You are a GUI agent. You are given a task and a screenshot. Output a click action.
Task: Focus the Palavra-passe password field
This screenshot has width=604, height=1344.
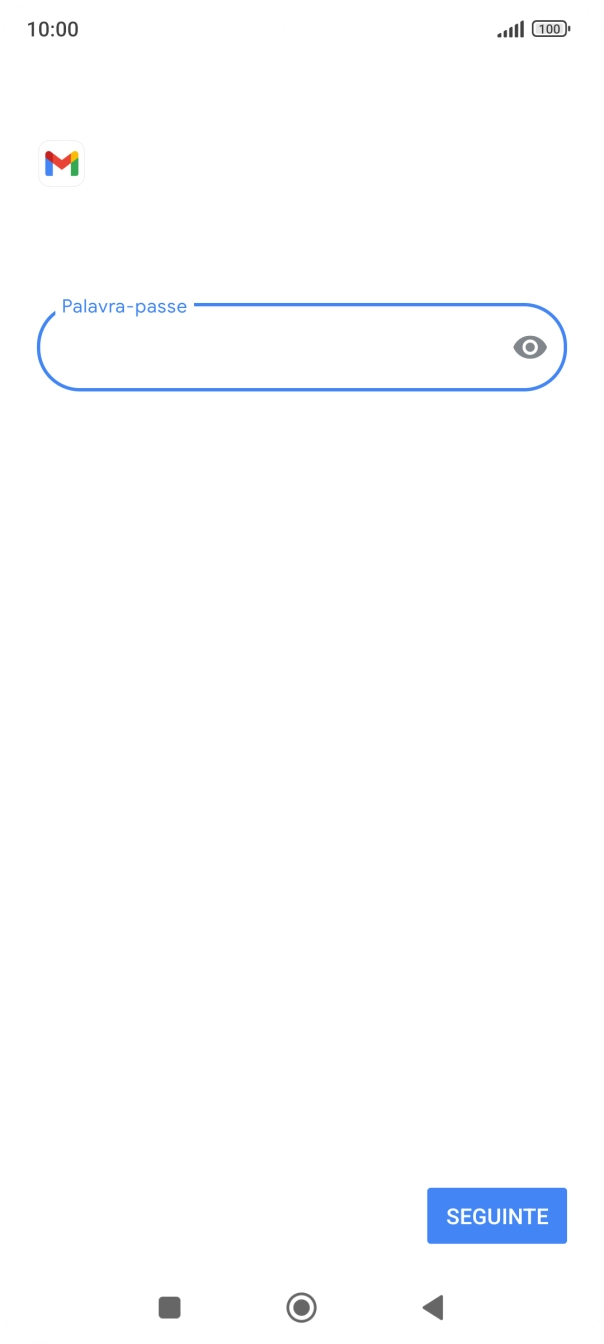[x=302, y=347]
